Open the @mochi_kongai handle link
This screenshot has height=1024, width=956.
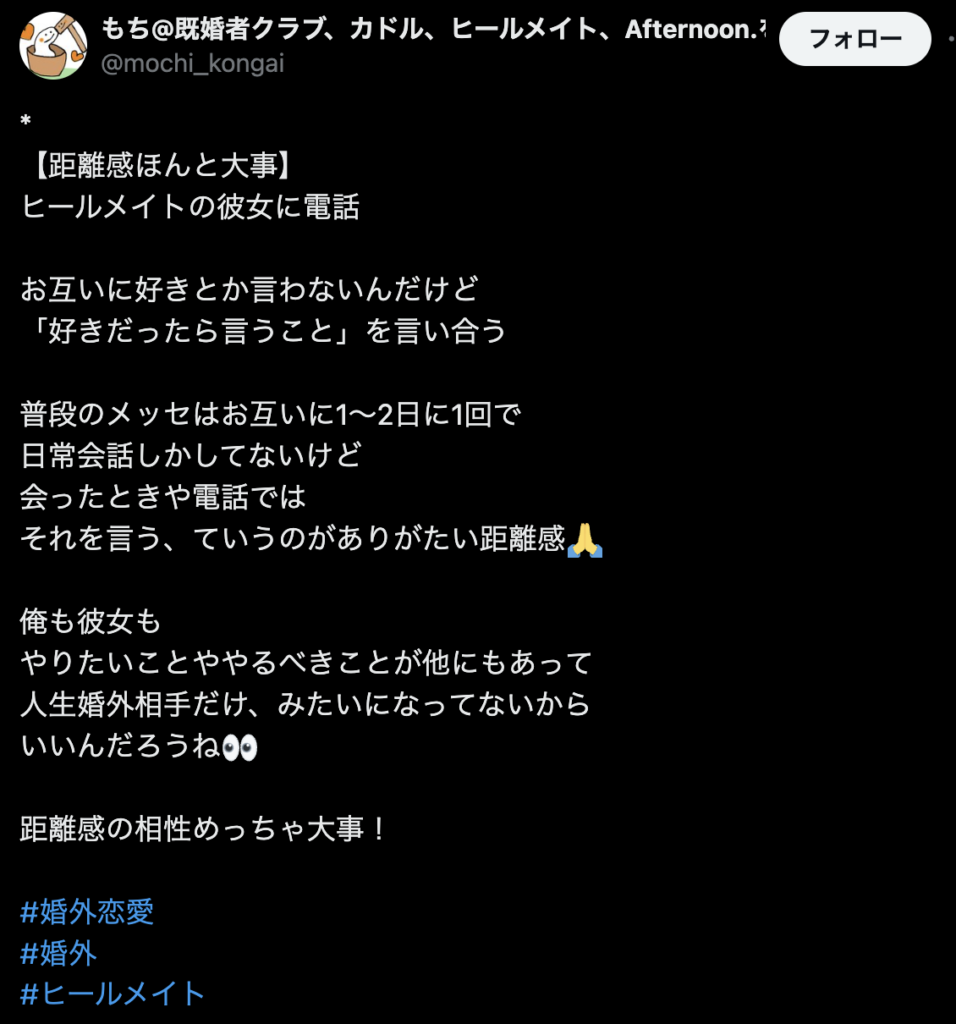[193, 64]
